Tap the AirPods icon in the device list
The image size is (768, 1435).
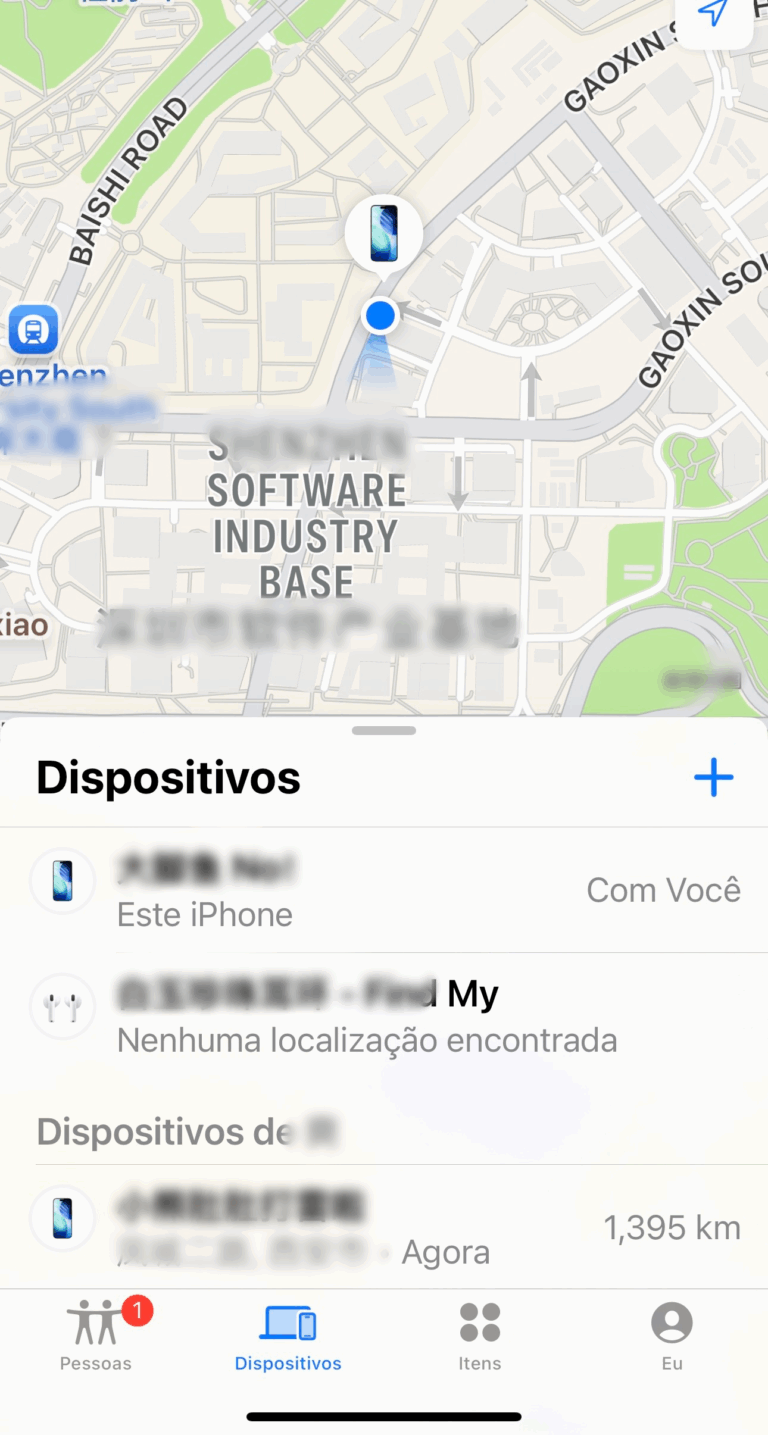(x=62, y=1006)
